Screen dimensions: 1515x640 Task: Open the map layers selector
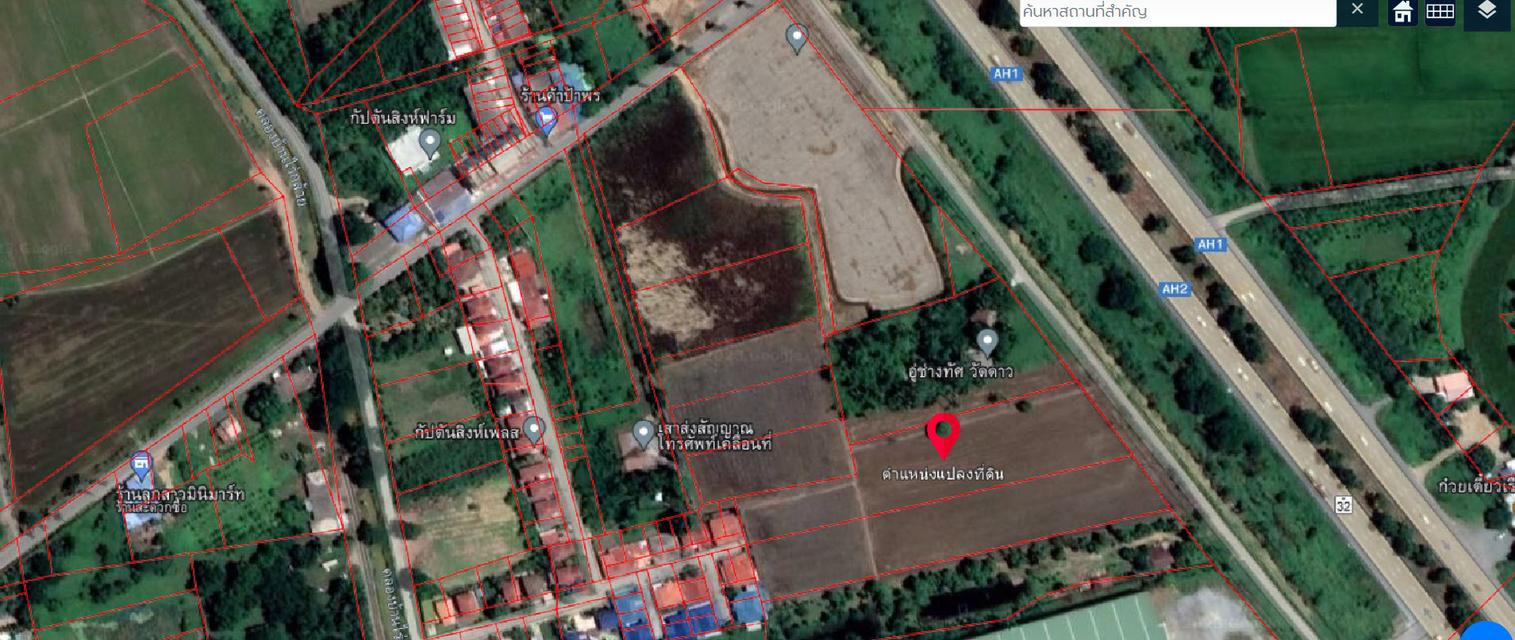(1486, 11)
